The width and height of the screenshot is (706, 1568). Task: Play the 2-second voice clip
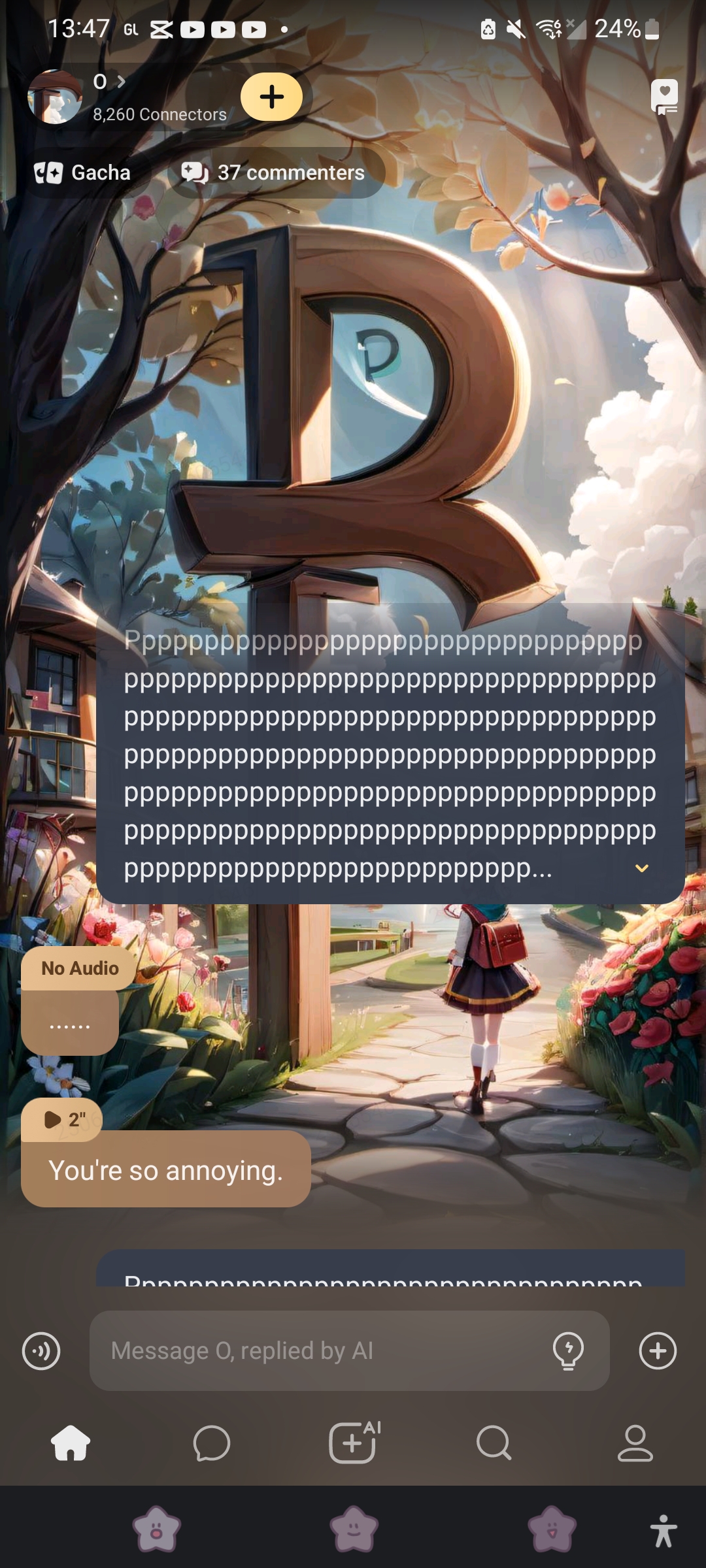coord(62,1120)
